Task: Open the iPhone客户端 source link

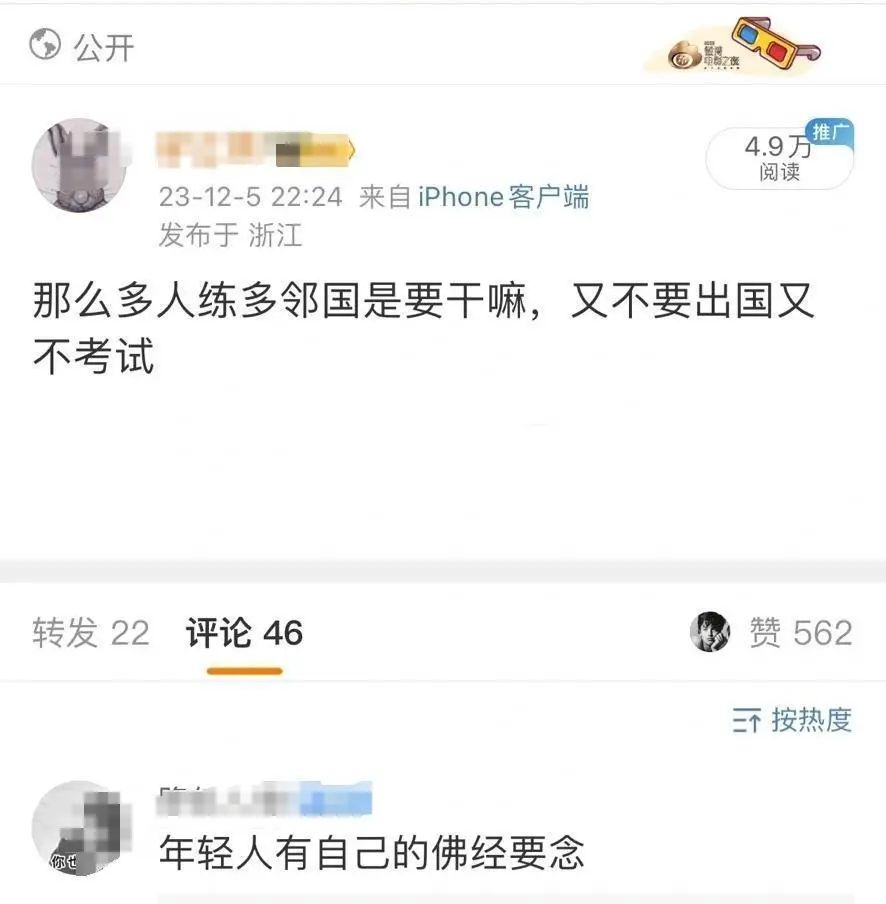Action: pyautogui.click(x=503, y=197)
